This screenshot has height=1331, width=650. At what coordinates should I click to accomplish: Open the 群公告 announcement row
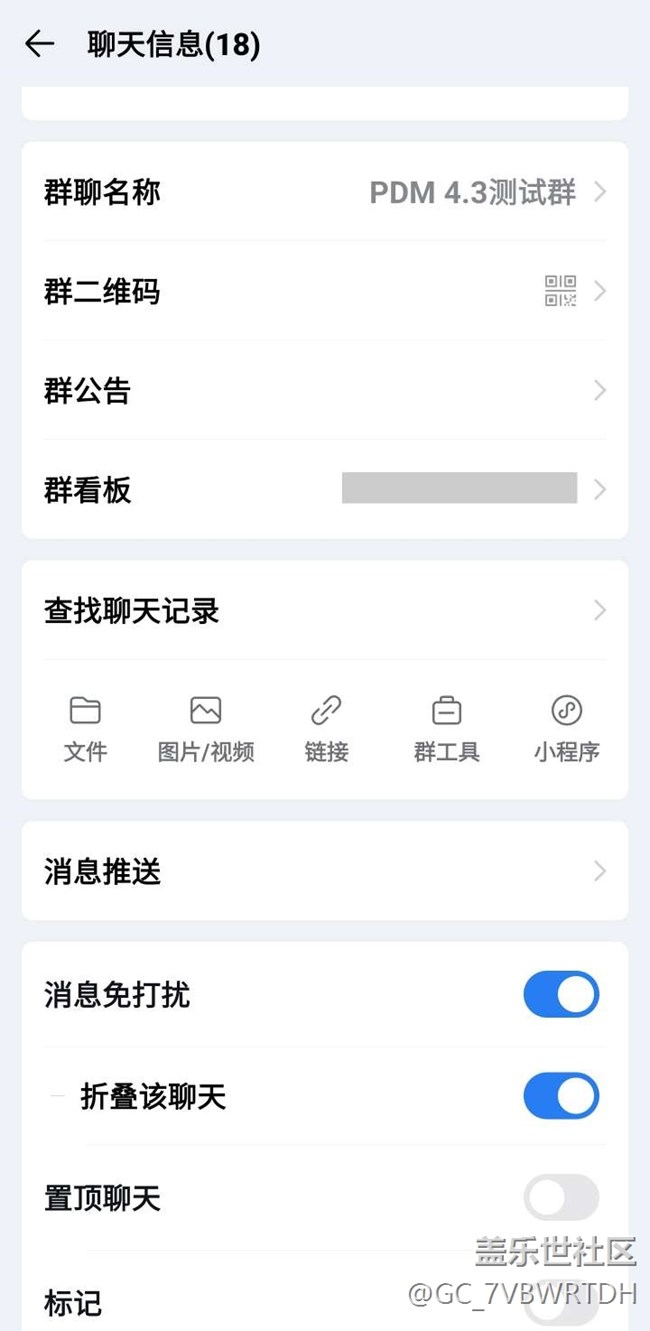coord(325,390)
